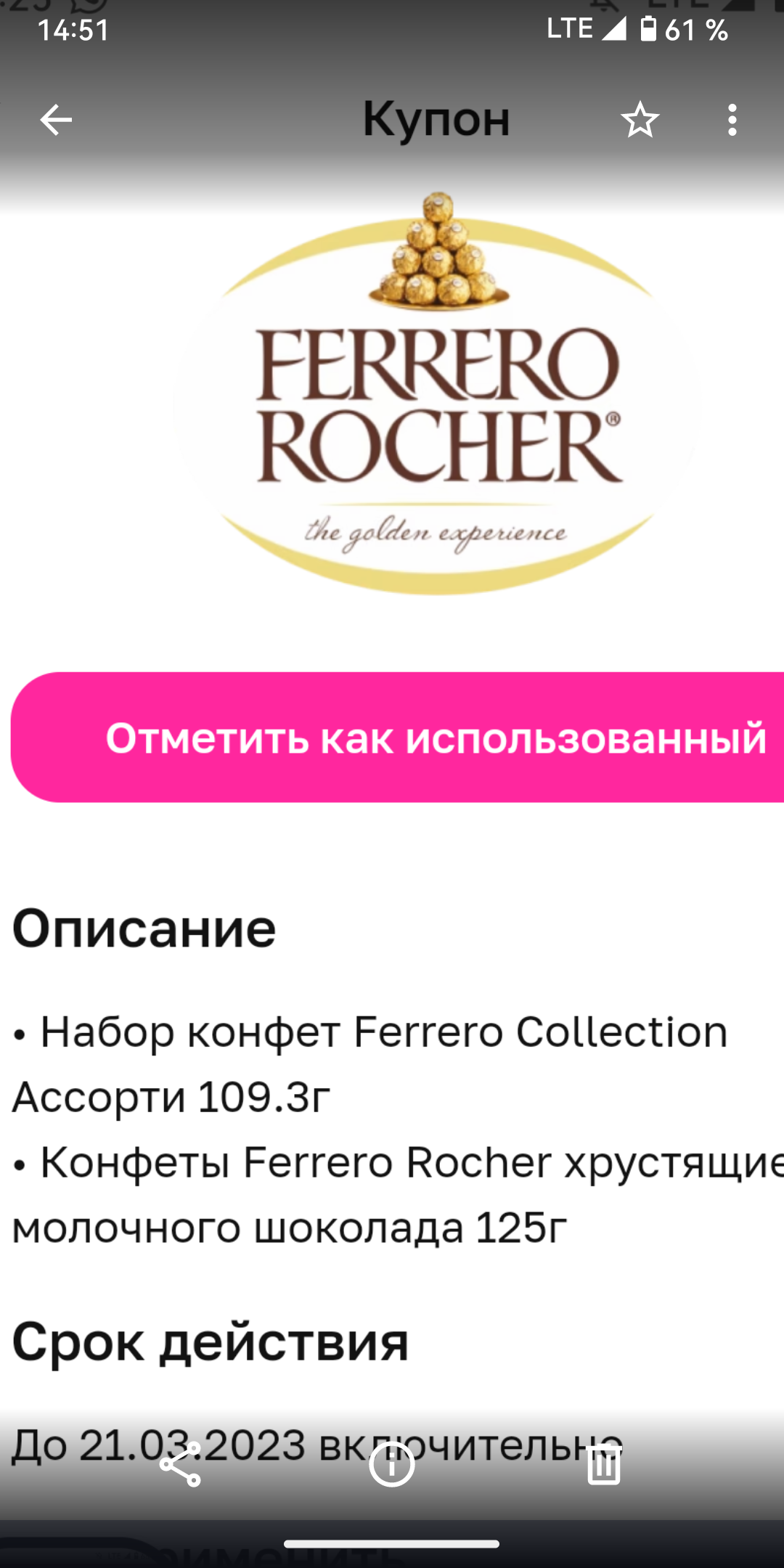Go back using the arrow icon
Screen dimensions: 784x1568
pos(56,120)
